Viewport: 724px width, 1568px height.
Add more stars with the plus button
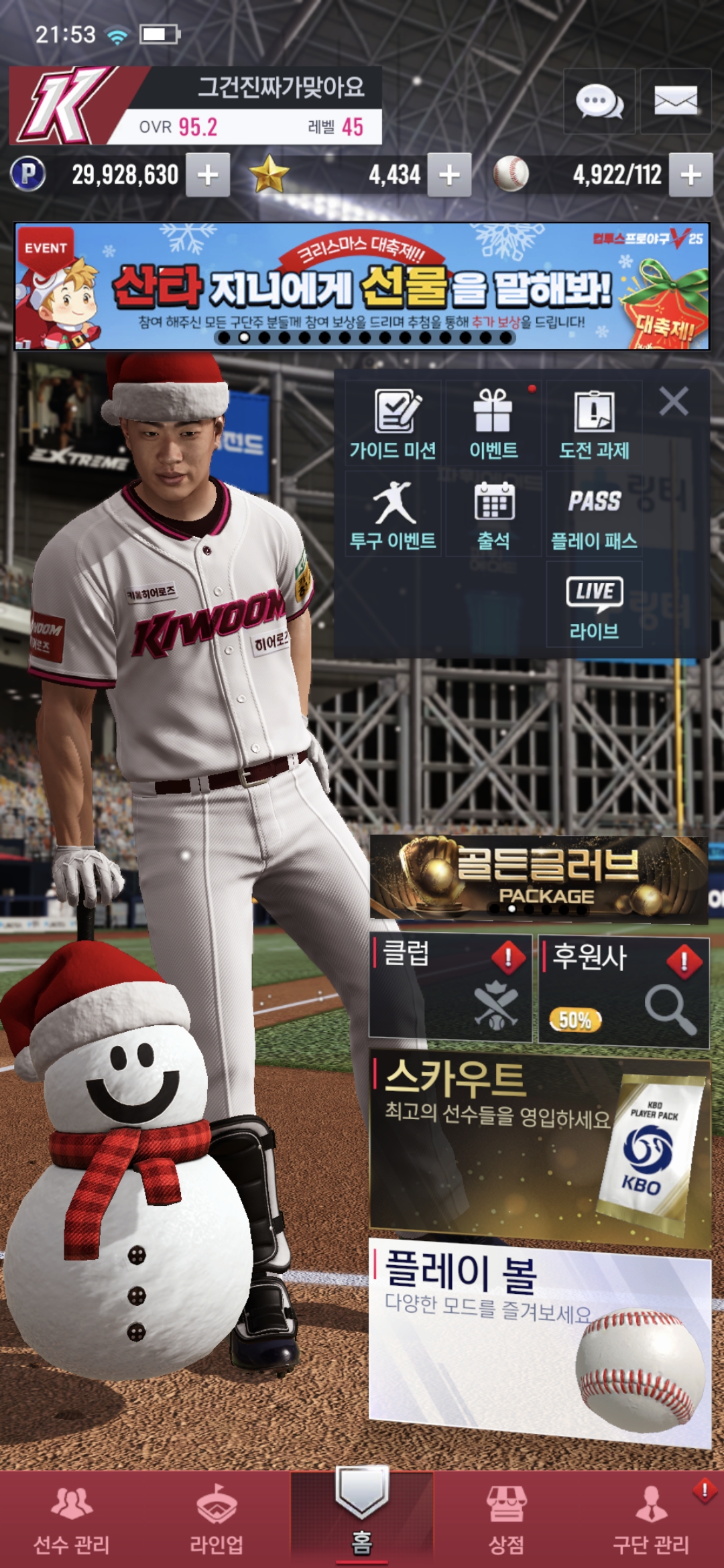(x=449, y=175)
